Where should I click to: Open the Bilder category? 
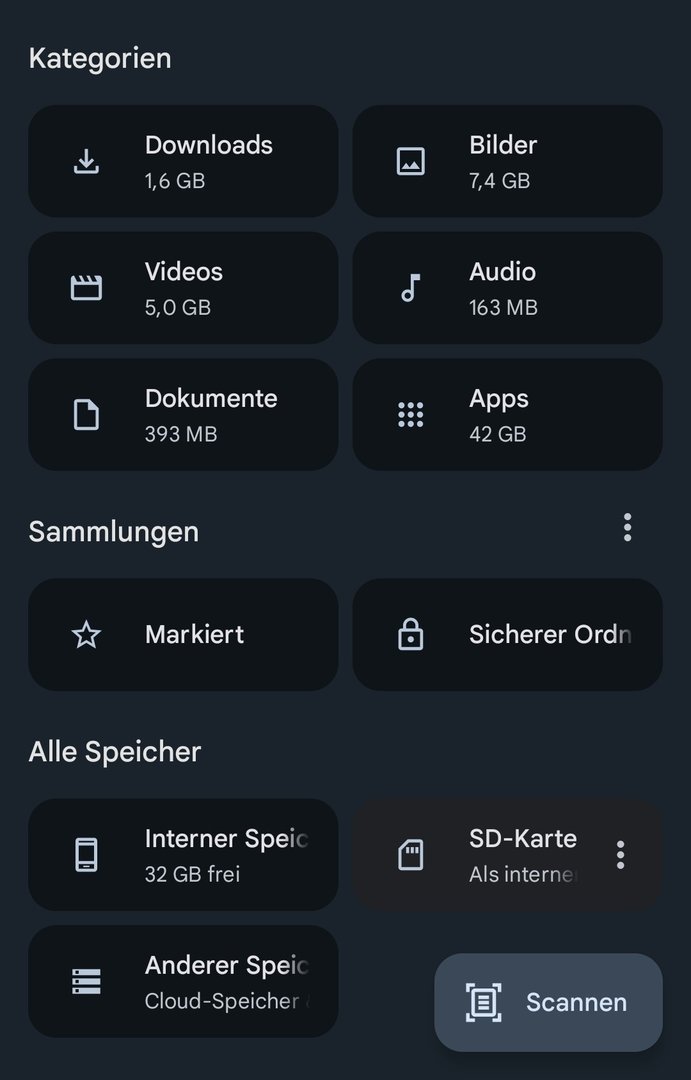pyautogui.click(x=507, y=161)
